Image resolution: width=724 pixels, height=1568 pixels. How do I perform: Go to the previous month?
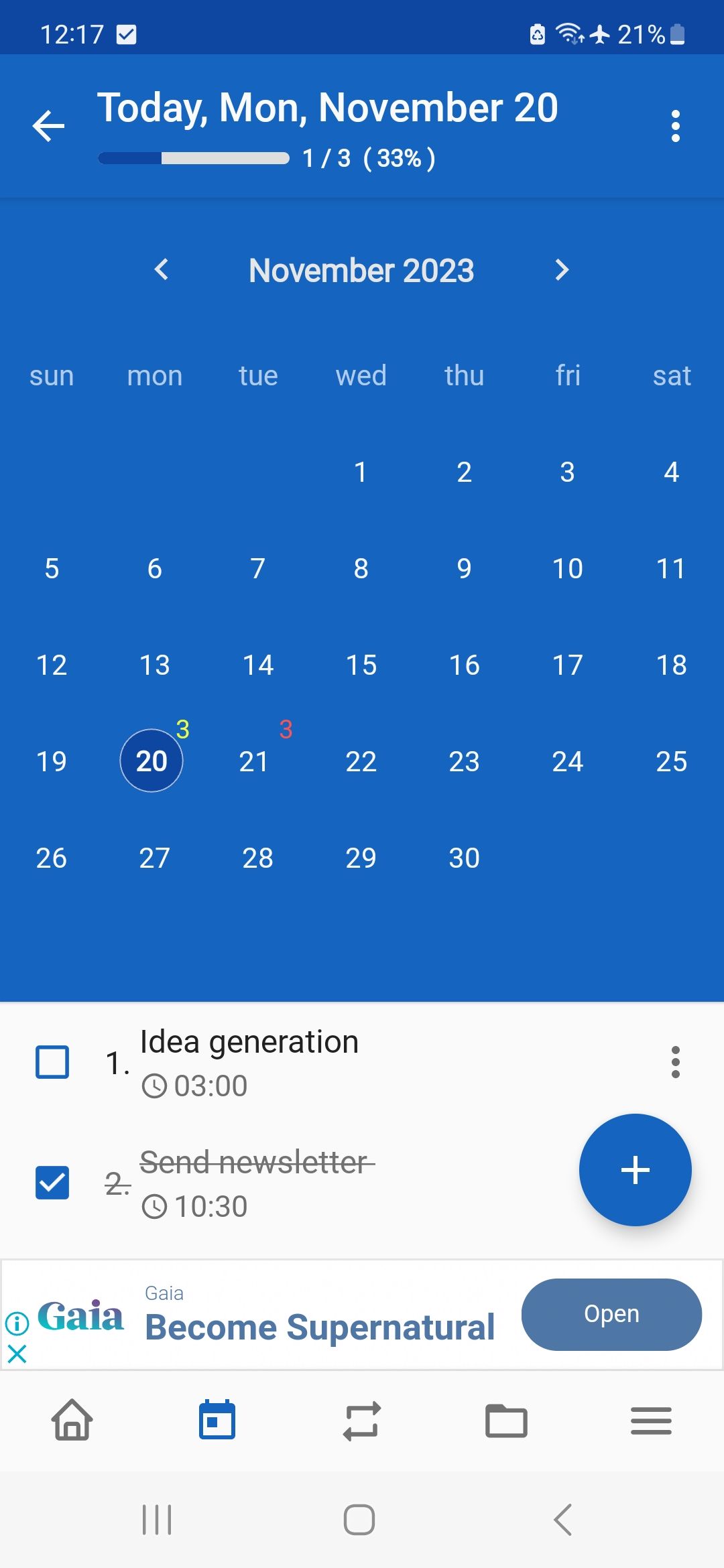click(x=162, y=270)
